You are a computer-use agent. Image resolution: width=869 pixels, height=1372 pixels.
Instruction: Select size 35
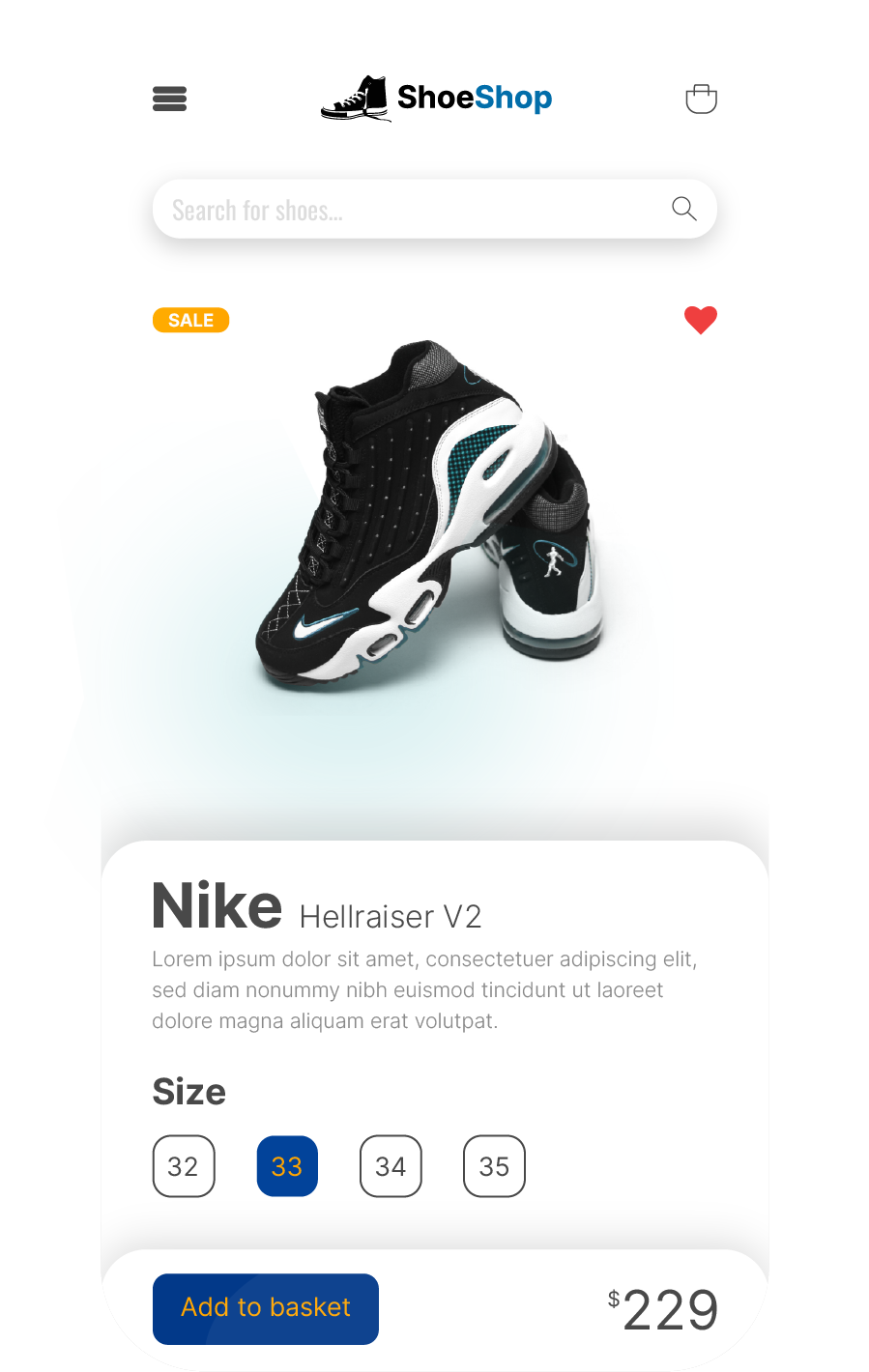(x=494, y=1166)
